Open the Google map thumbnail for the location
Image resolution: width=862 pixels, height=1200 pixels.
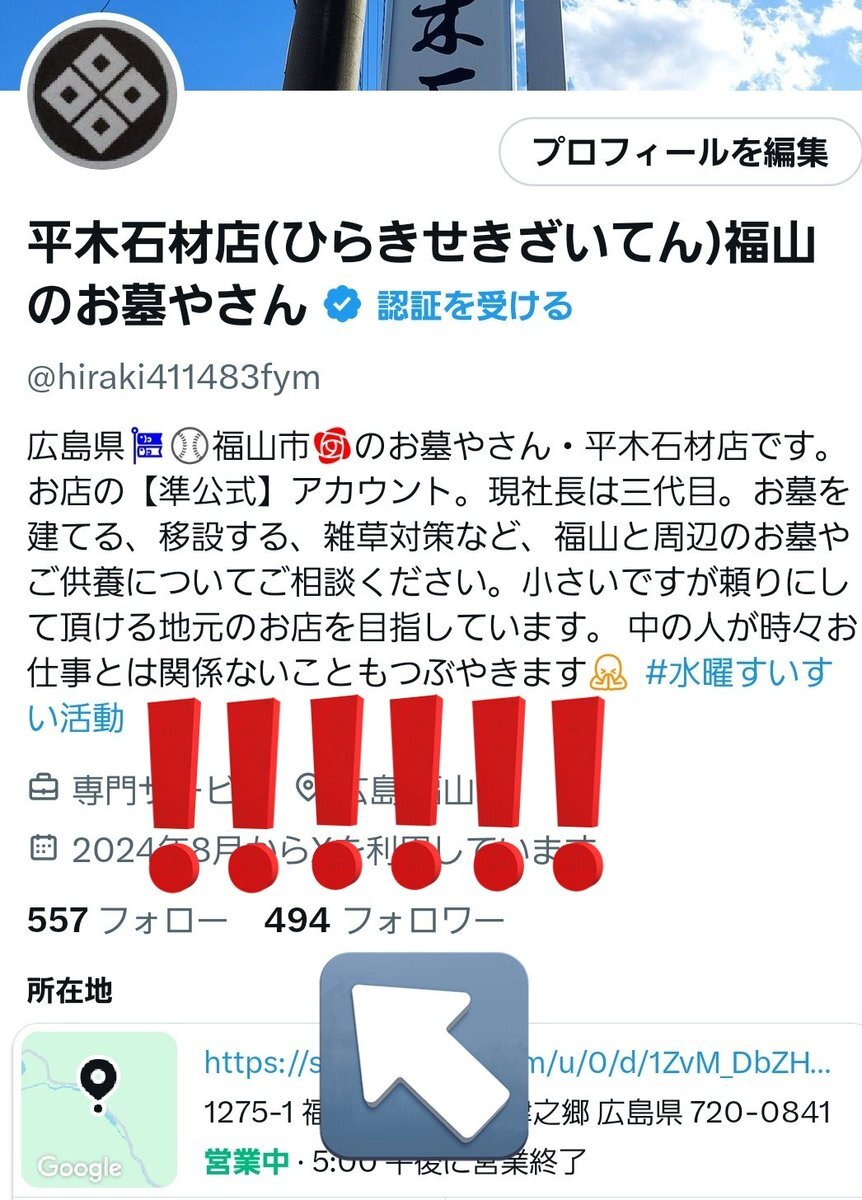98,1110
